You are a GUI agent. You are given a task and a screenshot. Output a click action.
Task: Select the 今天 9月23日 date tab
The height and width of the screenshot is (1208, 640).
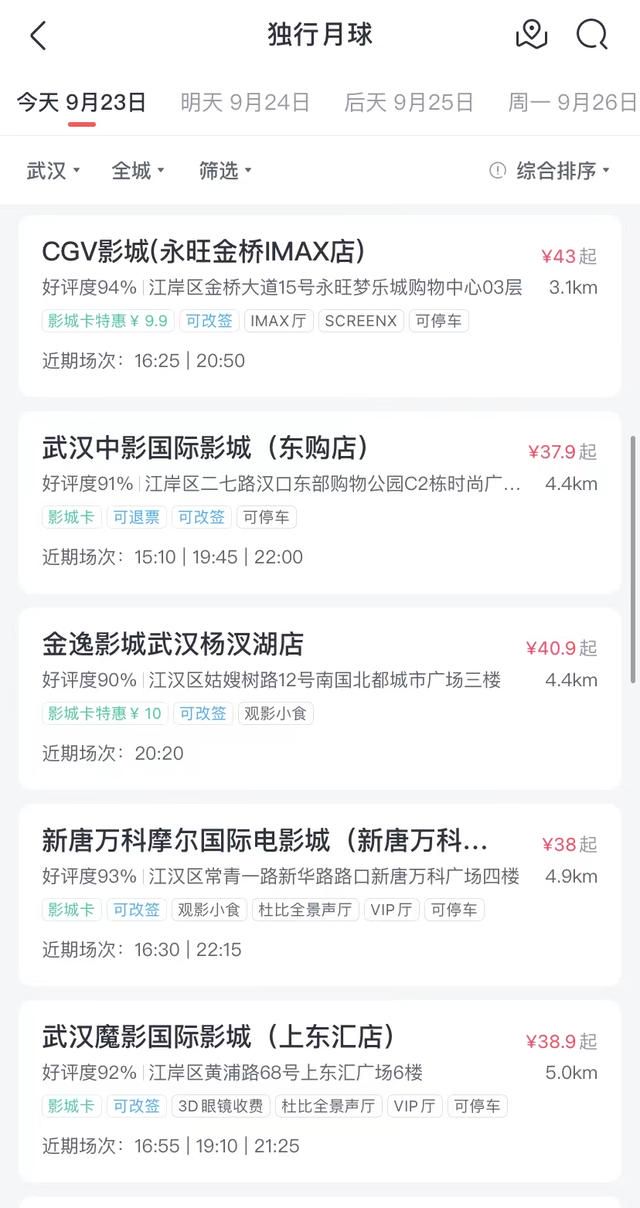(x=82, y=102)
